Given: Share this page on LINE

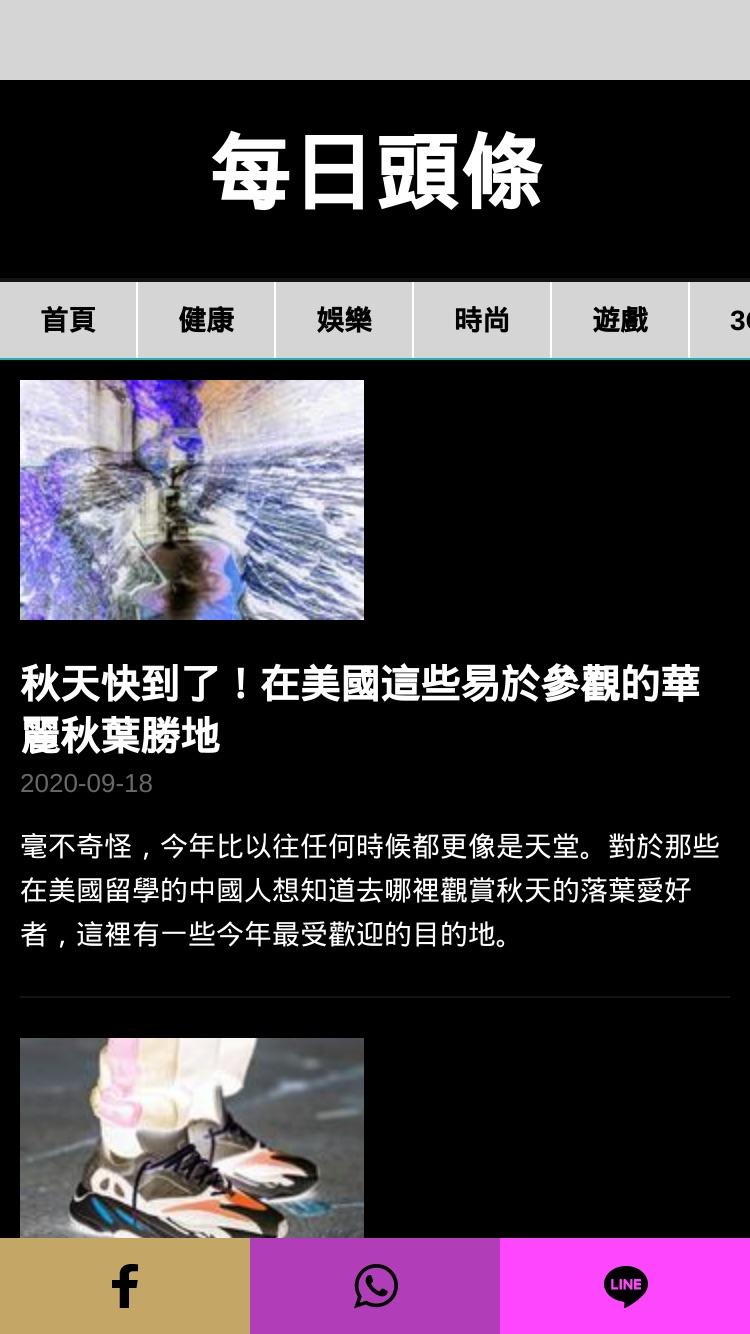Looking at the screenshot, I should click(x=625, y=1286).
